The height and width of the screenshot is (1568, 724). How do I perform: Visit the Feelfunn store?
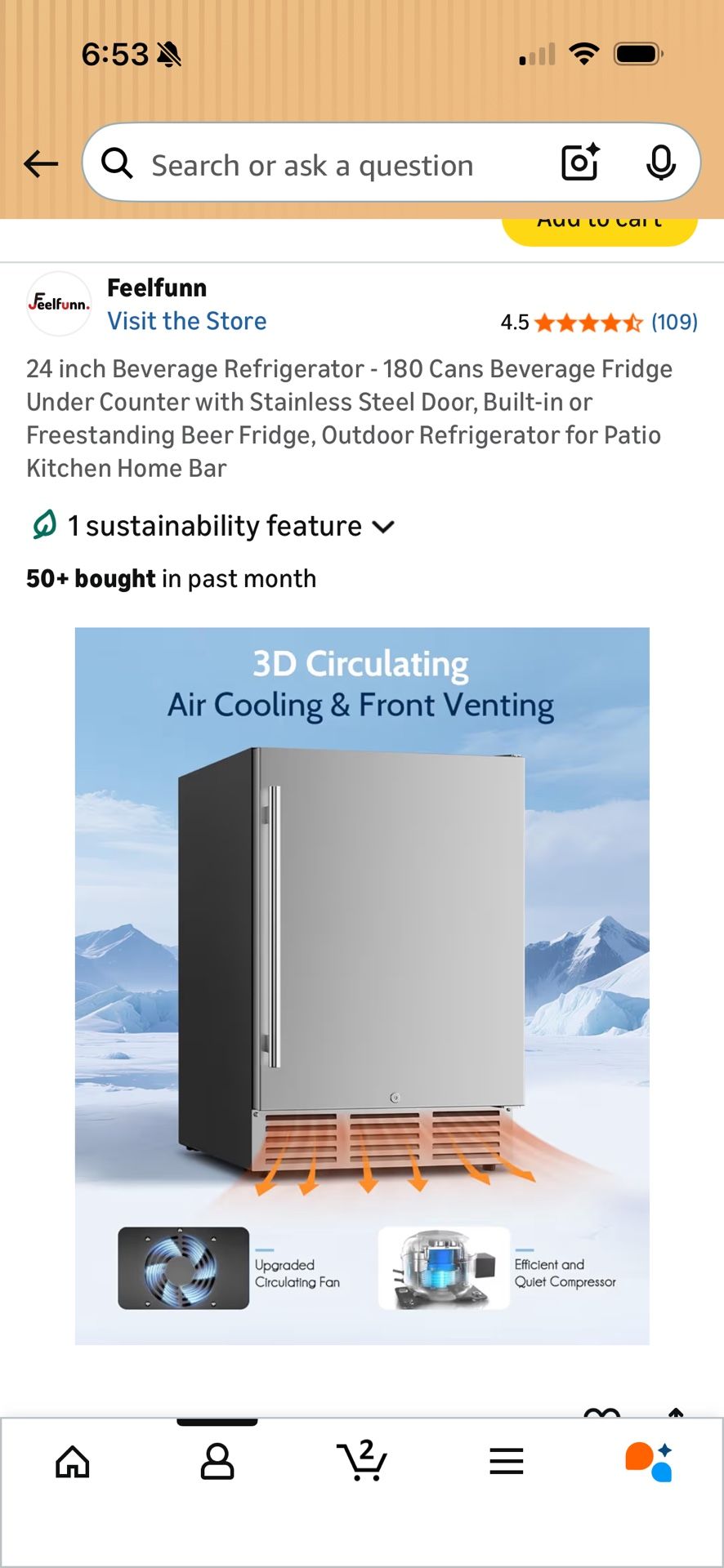coord(187,321)
